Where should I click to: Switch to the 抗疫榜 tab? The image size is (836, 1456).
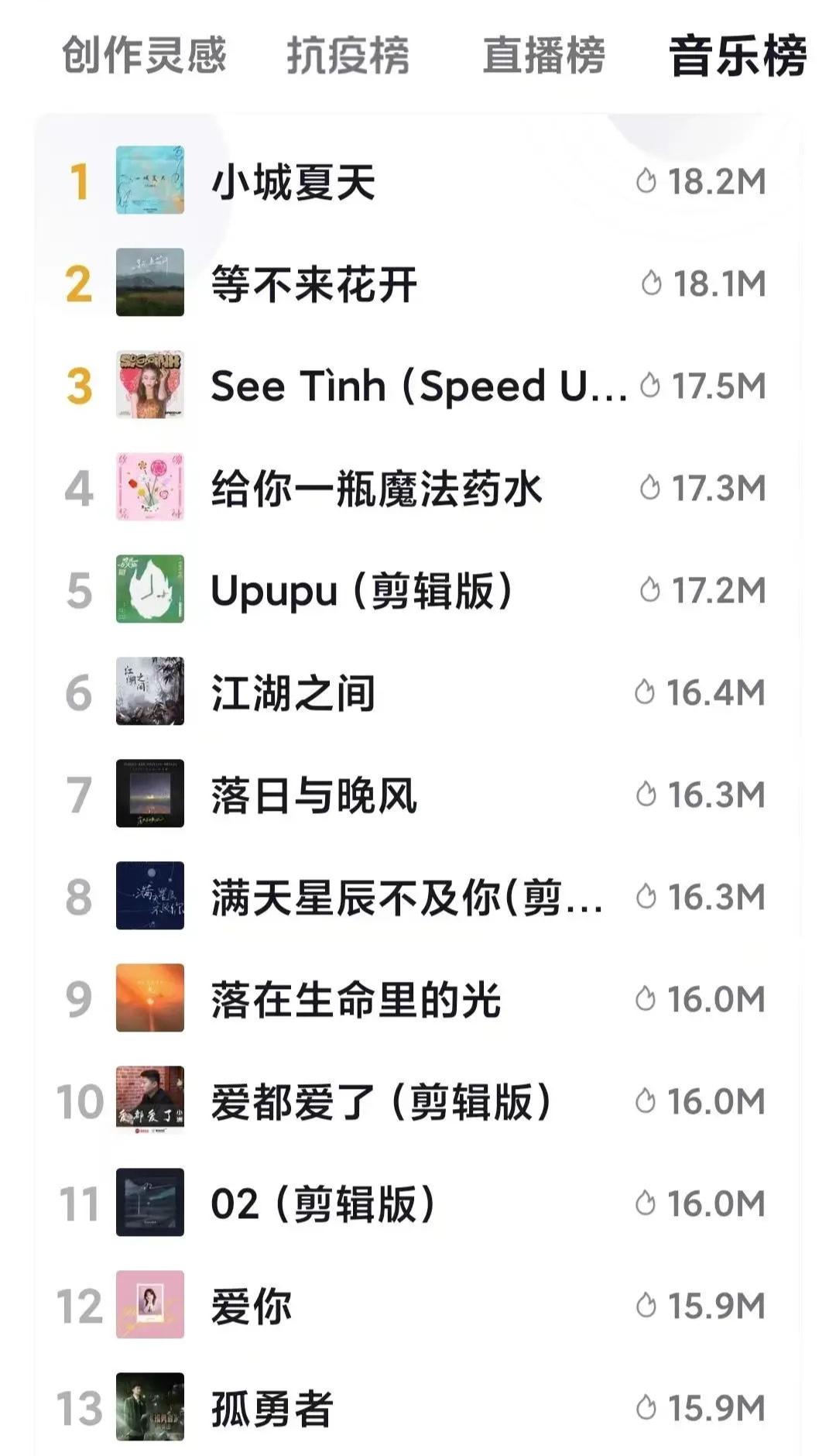tap(348, 56)
